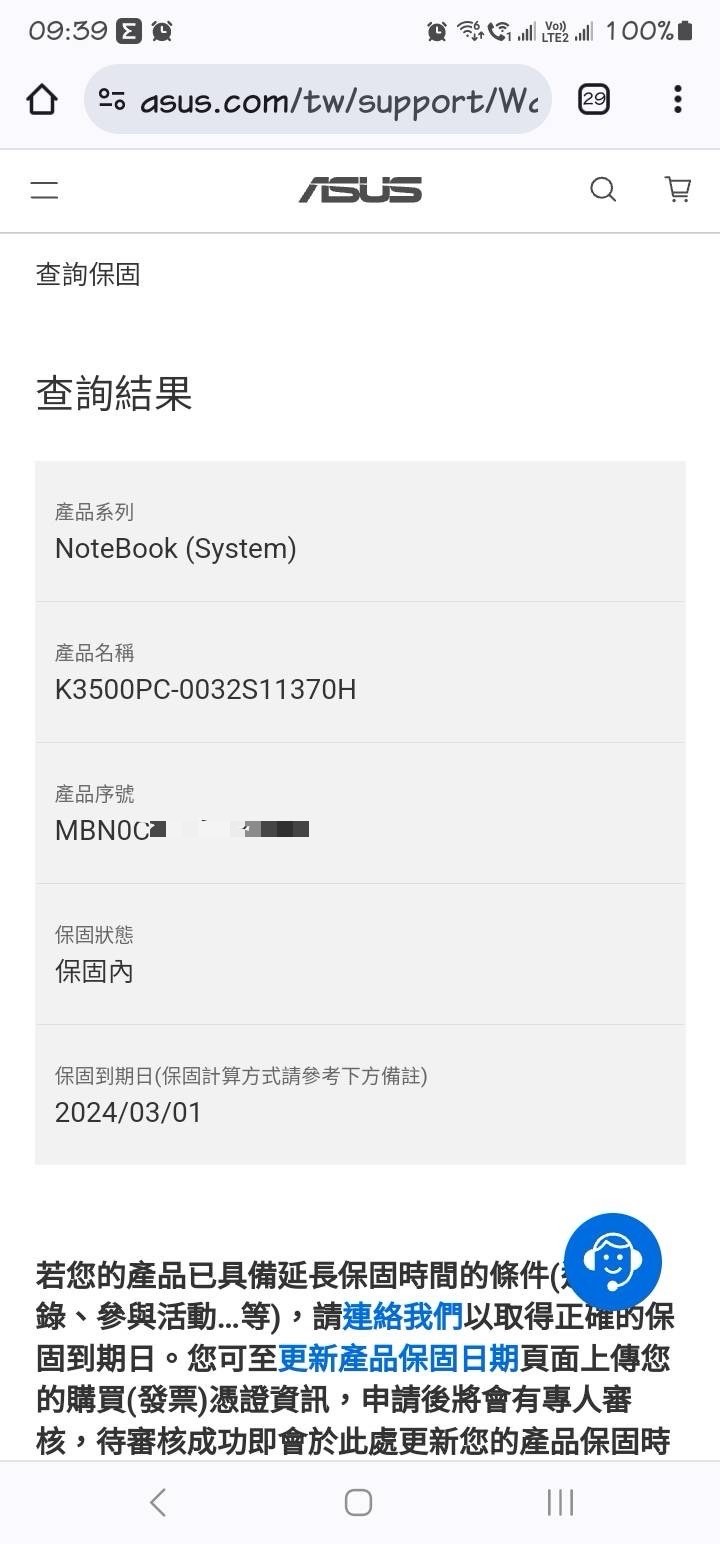Open the shopping cart
The width and height of the screenshot is (720, 1544).
click(678, 190)
